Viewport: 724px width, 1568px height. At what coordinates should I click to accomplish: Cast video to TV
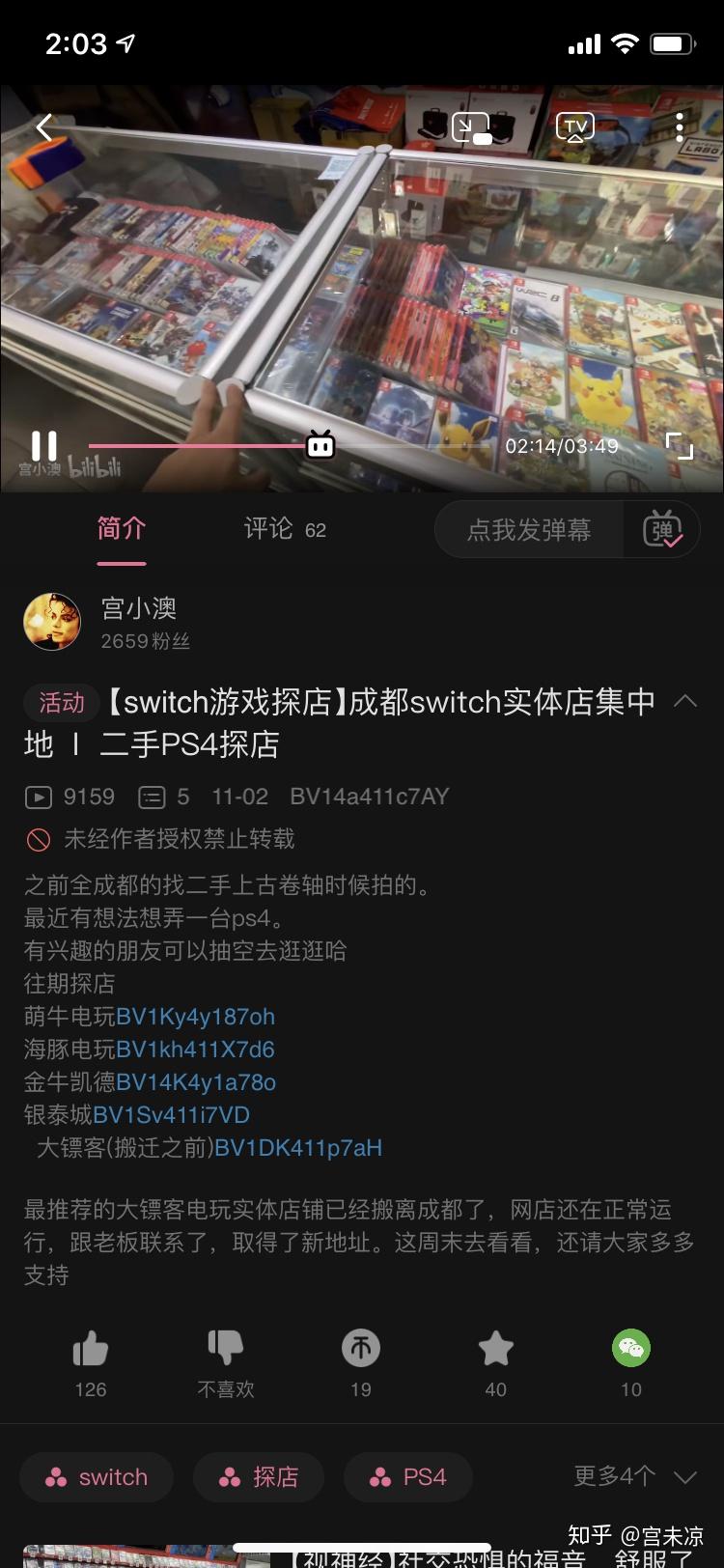coord(575,127)
